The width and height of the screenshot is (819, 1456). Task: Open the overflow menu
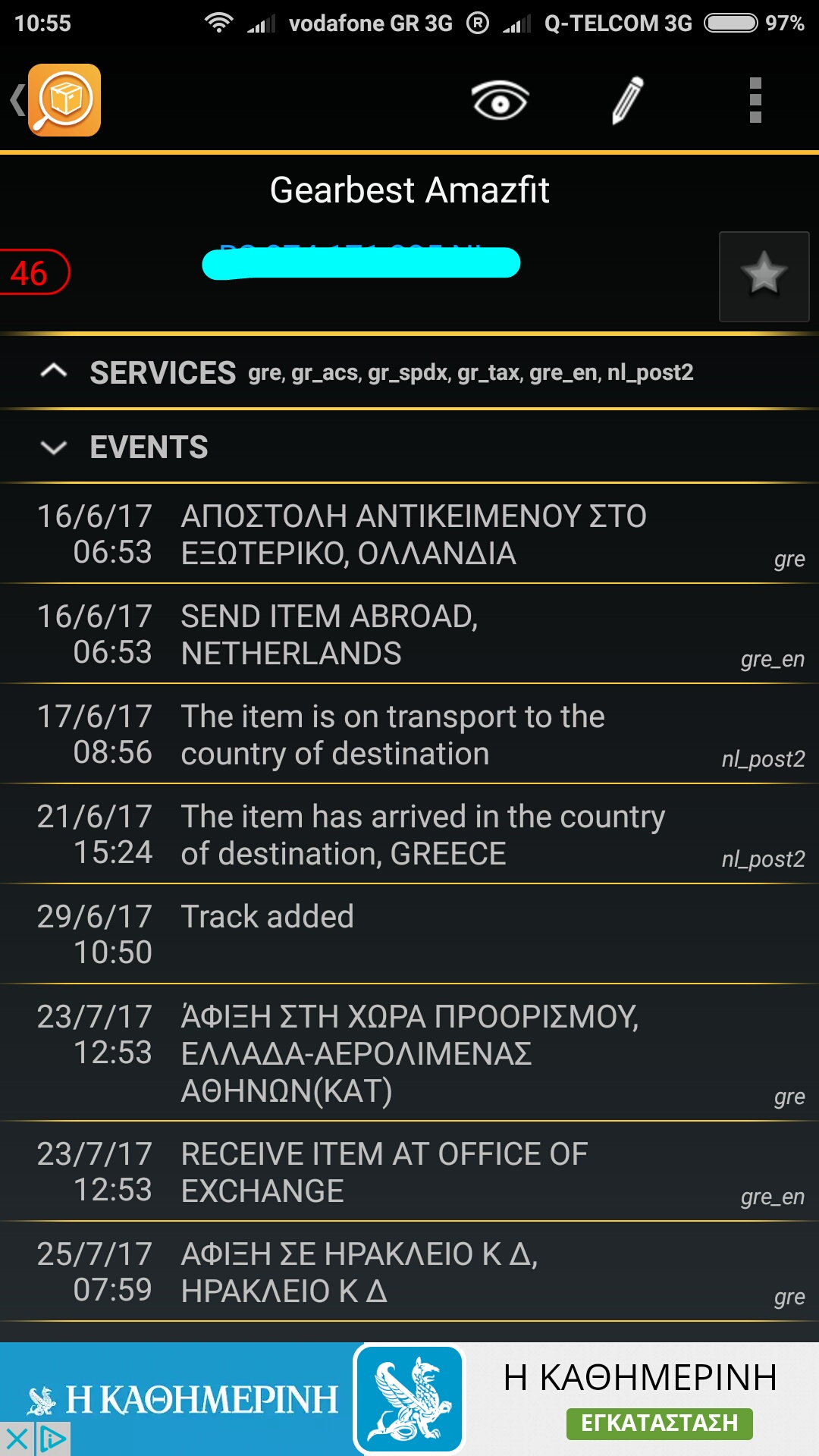click(755, 100)
